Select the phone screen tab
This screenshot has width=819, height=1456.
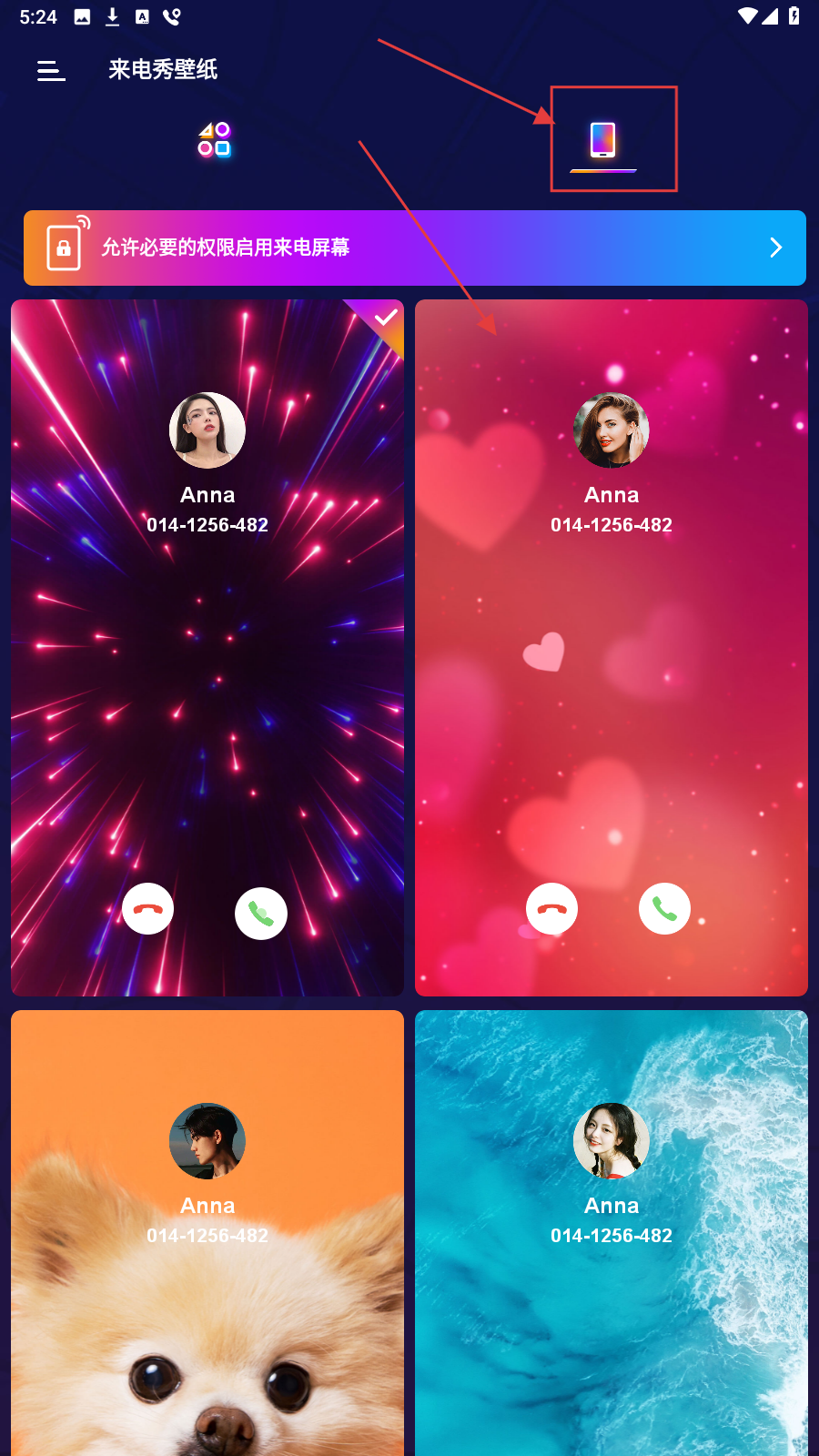coord(603,141)
